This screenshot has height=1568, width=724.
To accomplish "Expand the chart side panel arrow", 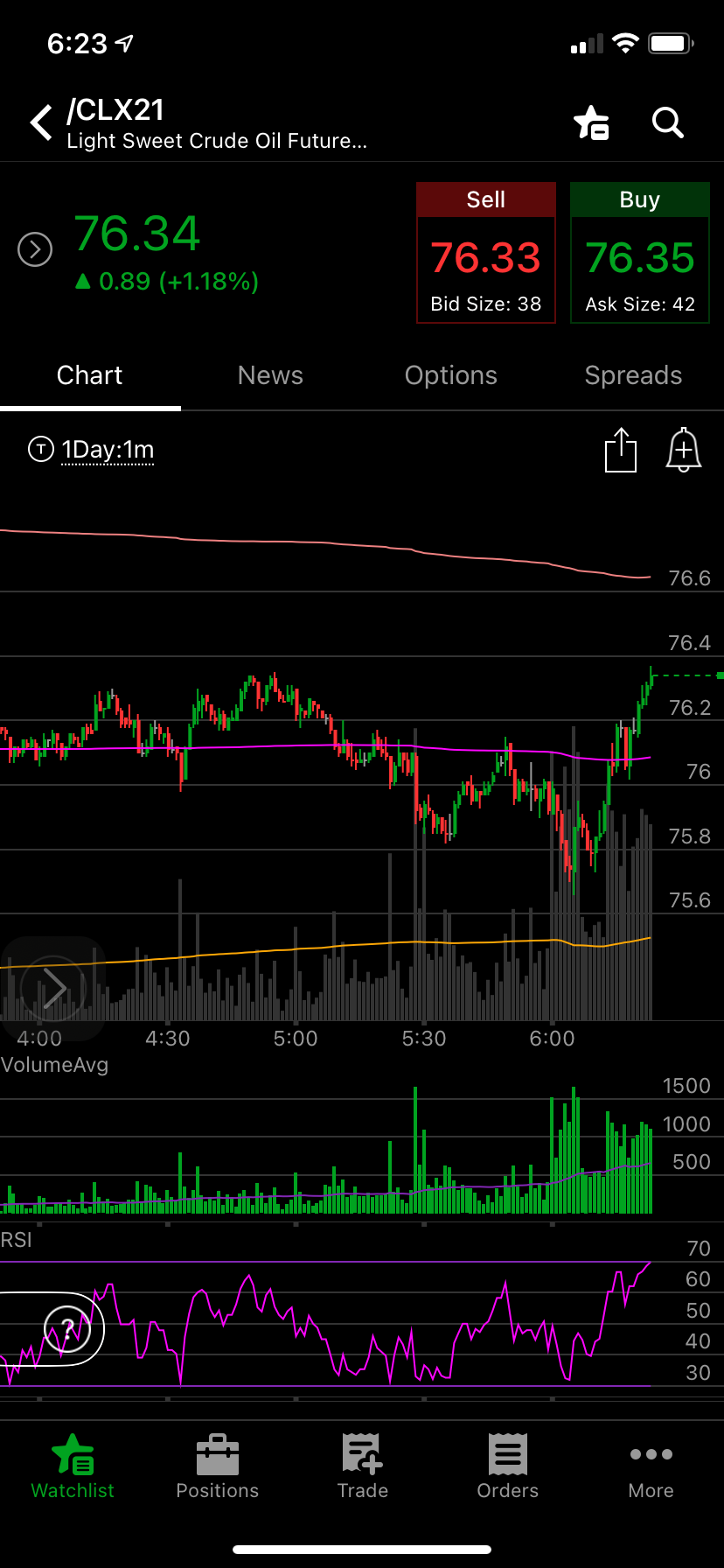I will click(53, 988).
